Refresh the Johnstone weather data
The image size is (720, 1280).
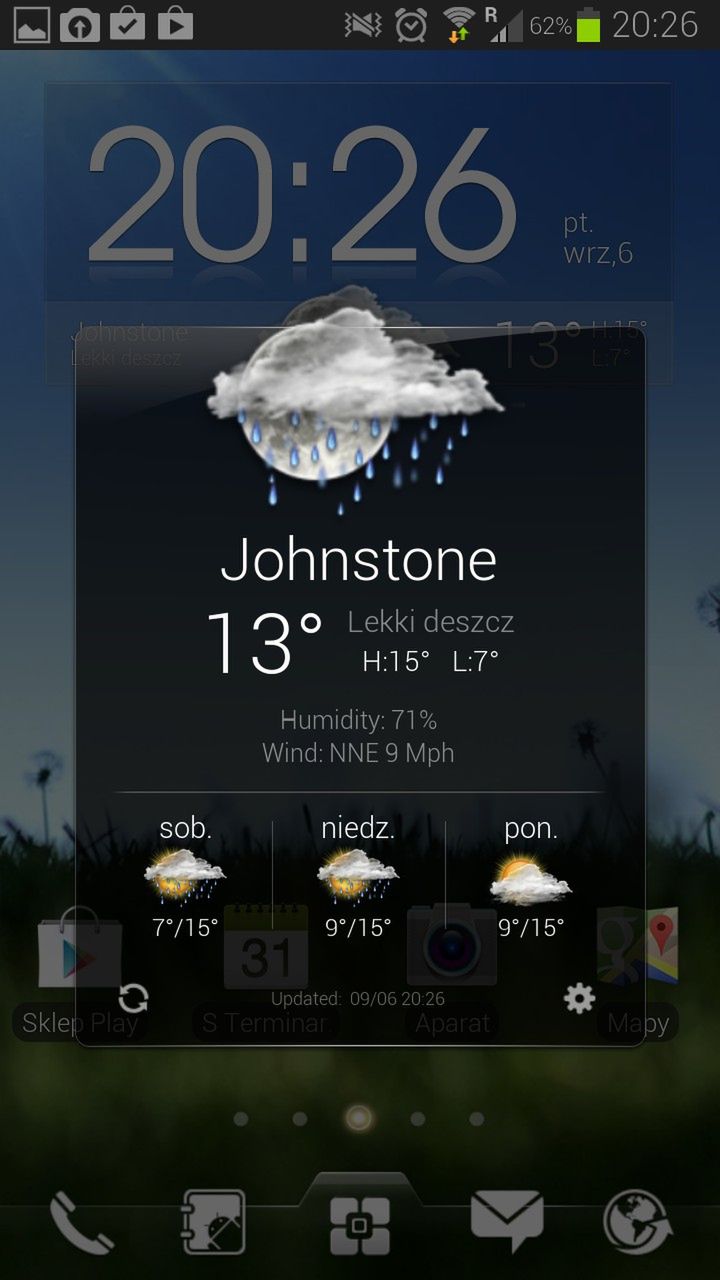133,998
